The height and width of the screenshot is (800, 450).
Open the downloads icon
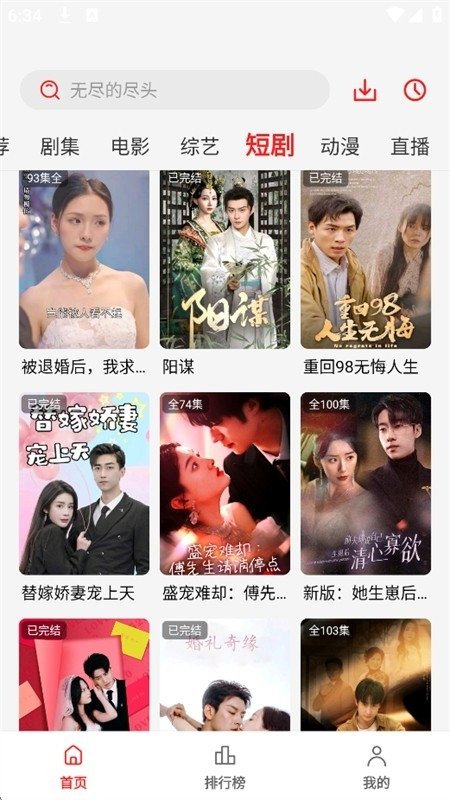click(x=365, y=90)
